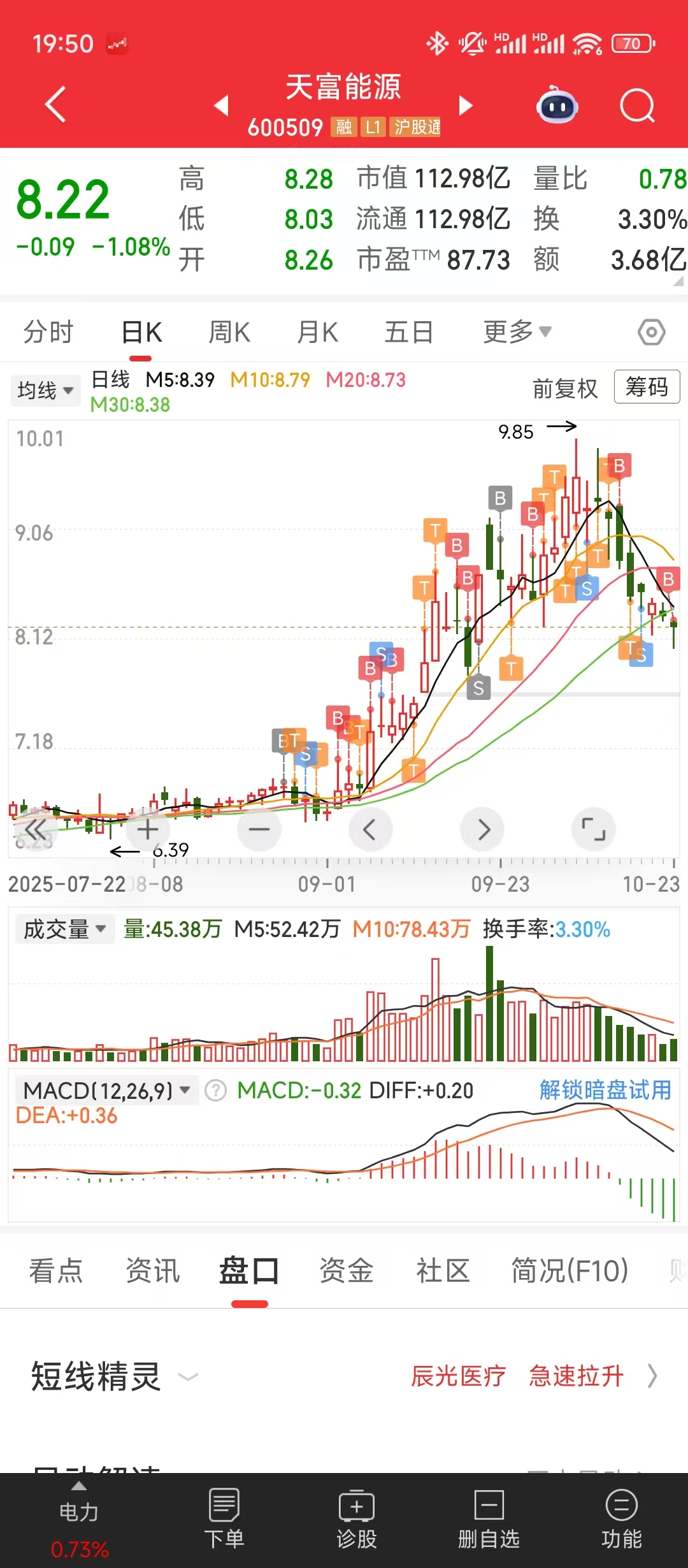This screenshot has height=1568, width=688.
Task: Switch to the 分时 chart tab
Action: tap(48, 332)
